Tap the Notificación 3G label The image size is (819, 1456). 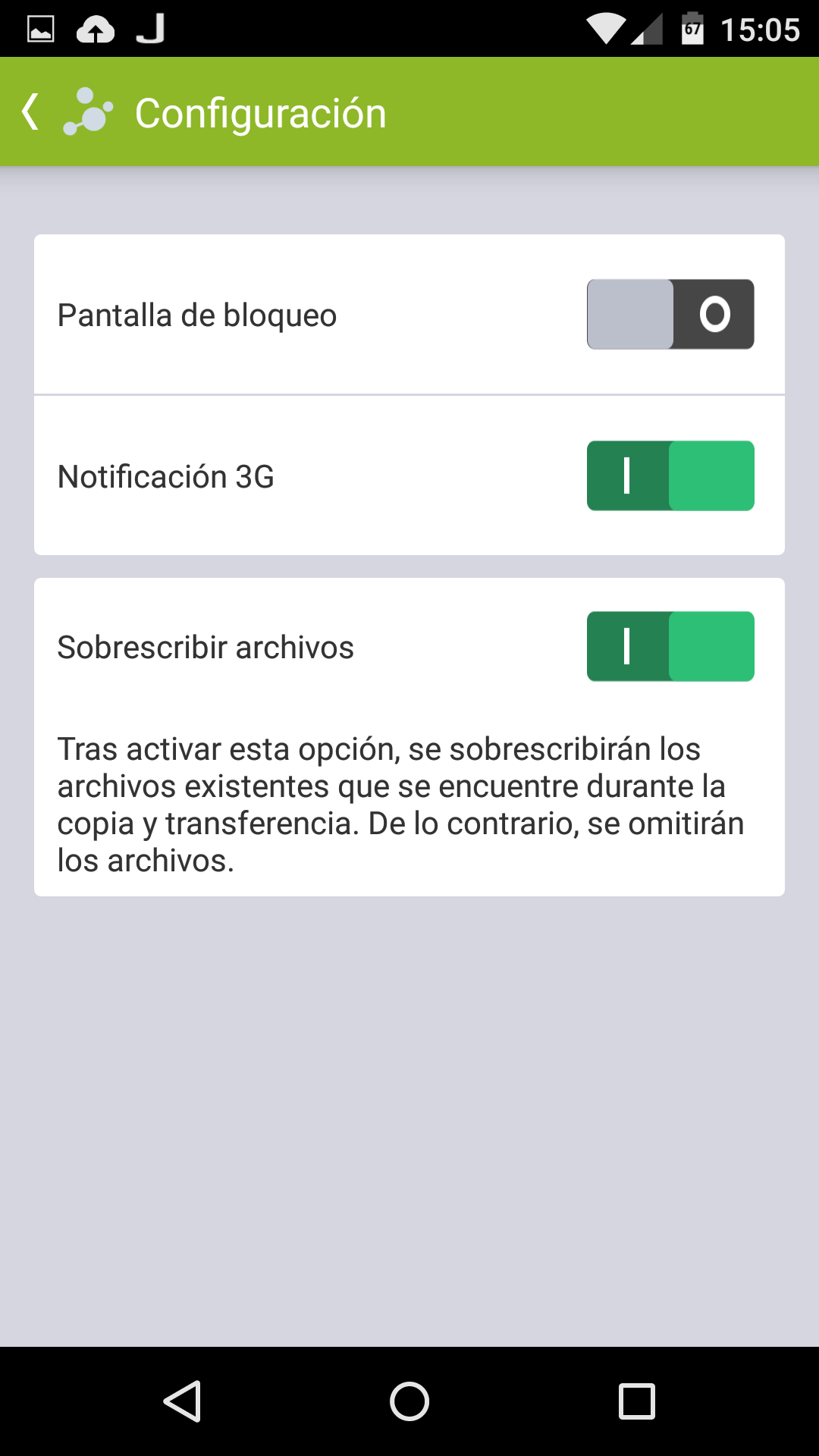click(x=166, y=475)
